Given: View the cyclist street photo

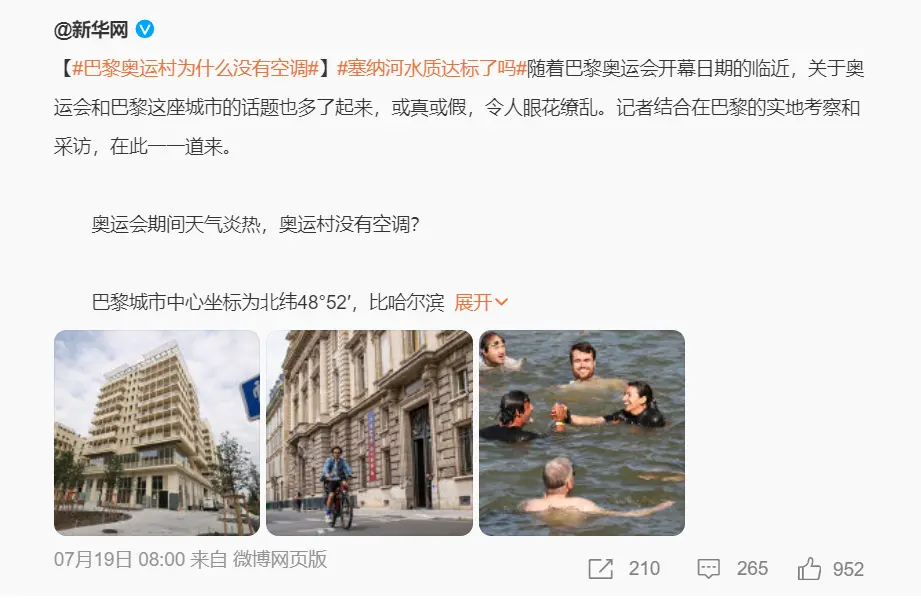Looking at the screenshot, I should click(369, 433).
